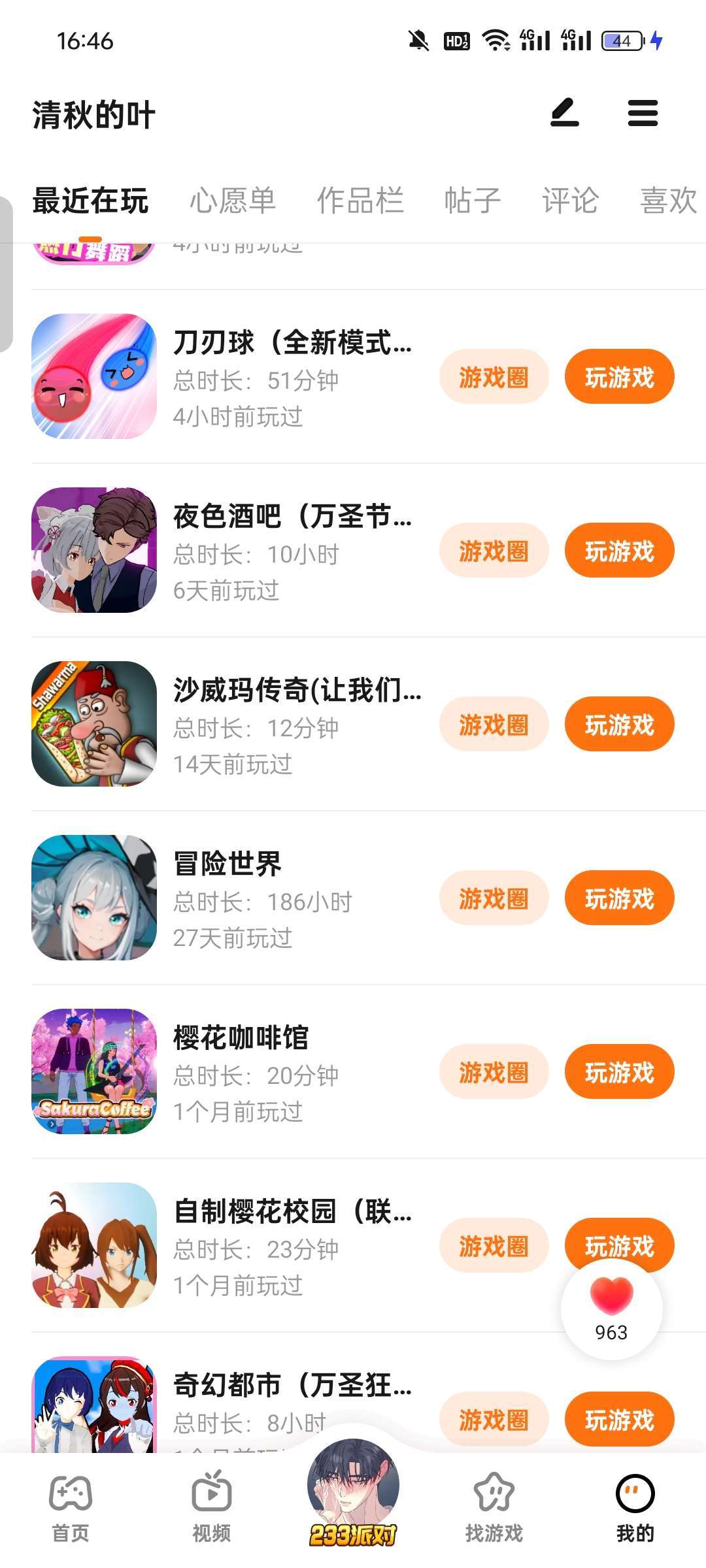Open the 233派对 center tab
Image resolution: width=706 pixels, height=1568 pixels.
[x=353, y=1496]
